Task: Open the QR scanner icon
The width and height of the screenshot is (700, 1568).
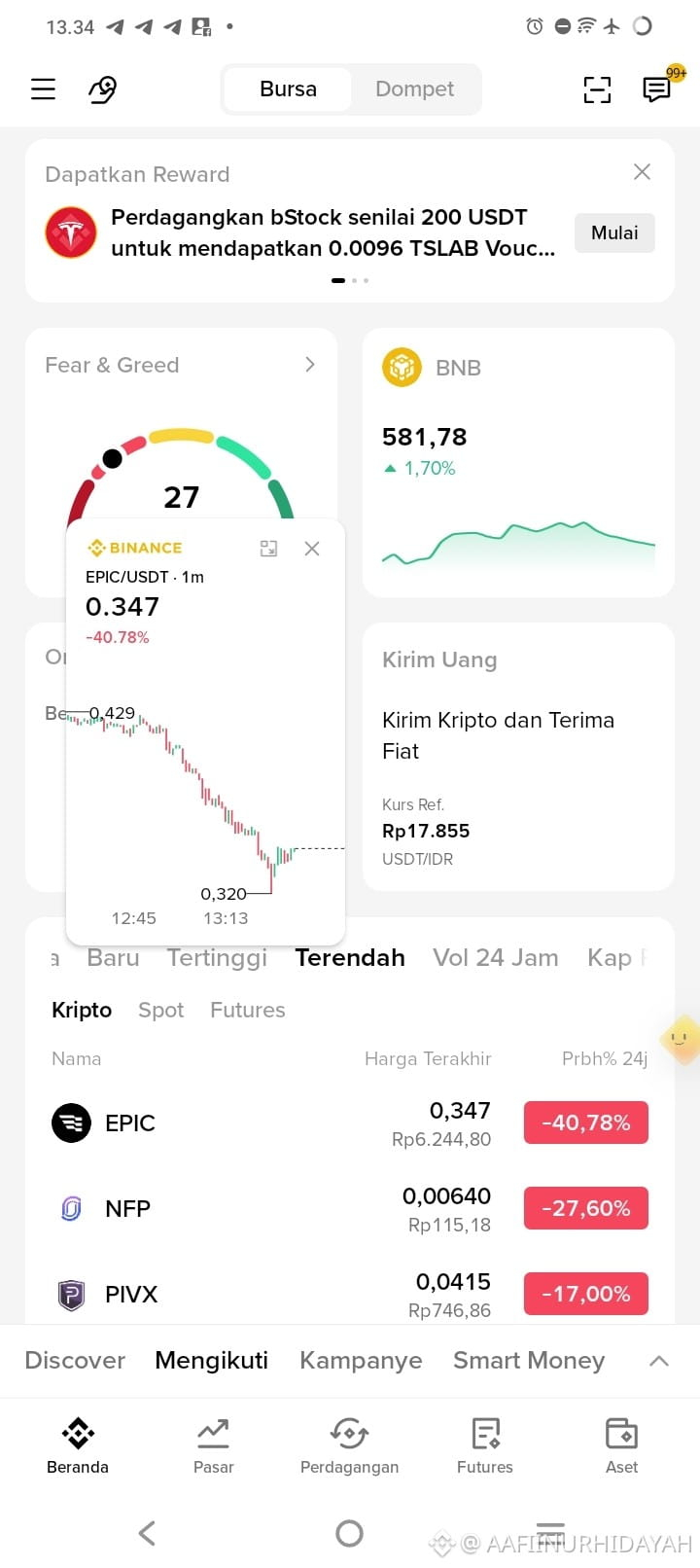Action: pyautogui.click(x=597, y=89)
